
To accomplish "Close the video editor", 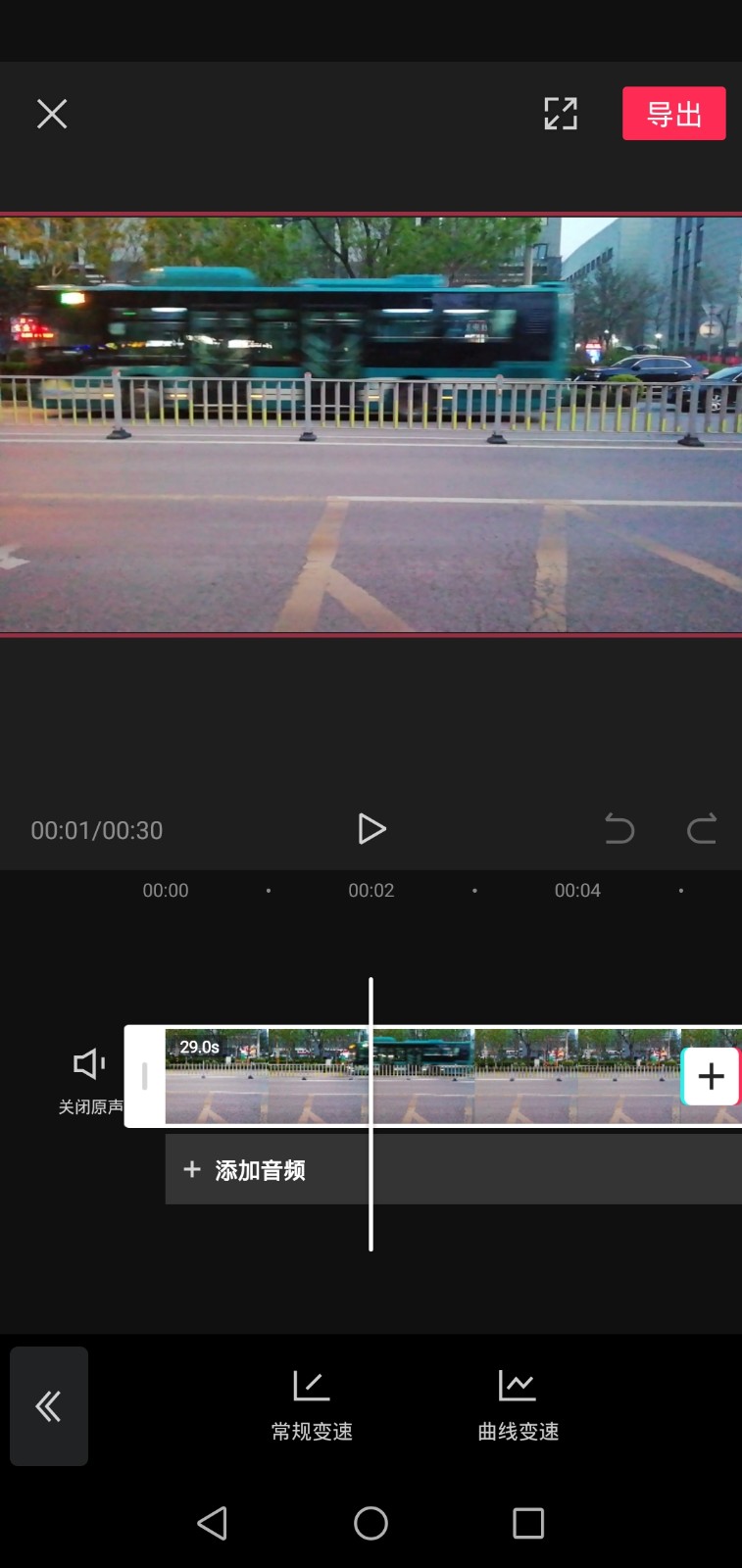I will pyautogui.click(x=52, y=114).
